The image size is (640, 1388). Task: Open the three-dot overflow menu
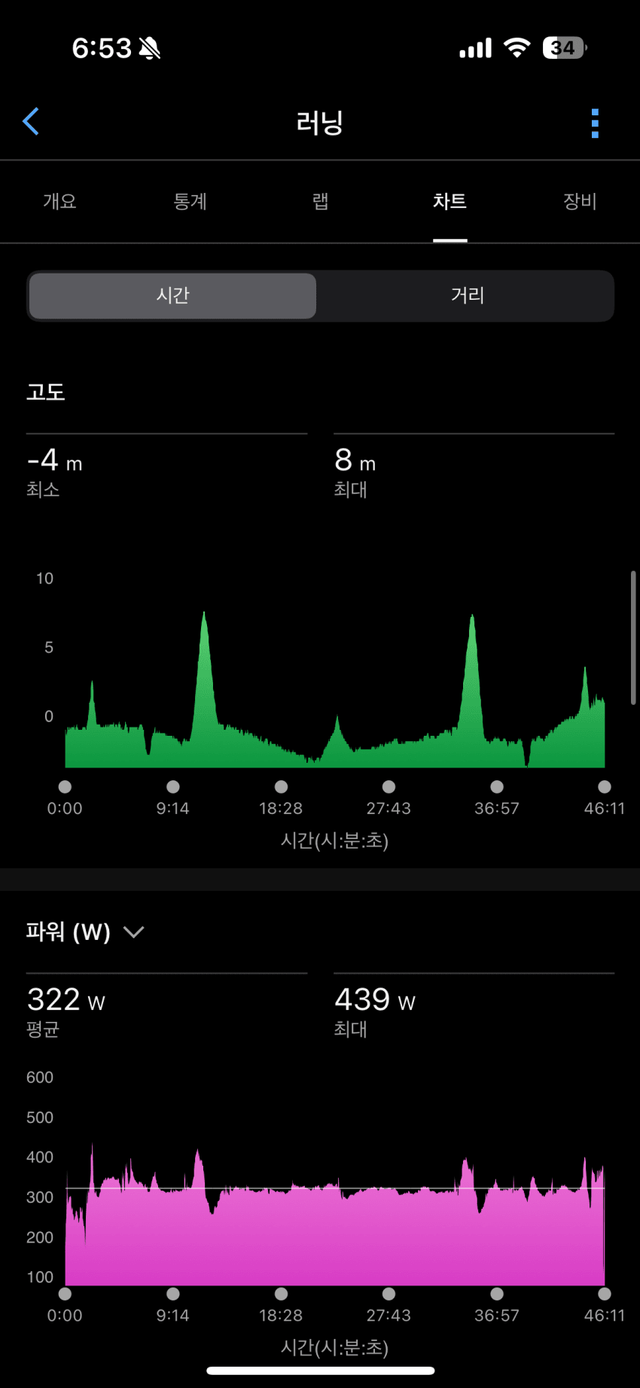(x=595, y=123)
